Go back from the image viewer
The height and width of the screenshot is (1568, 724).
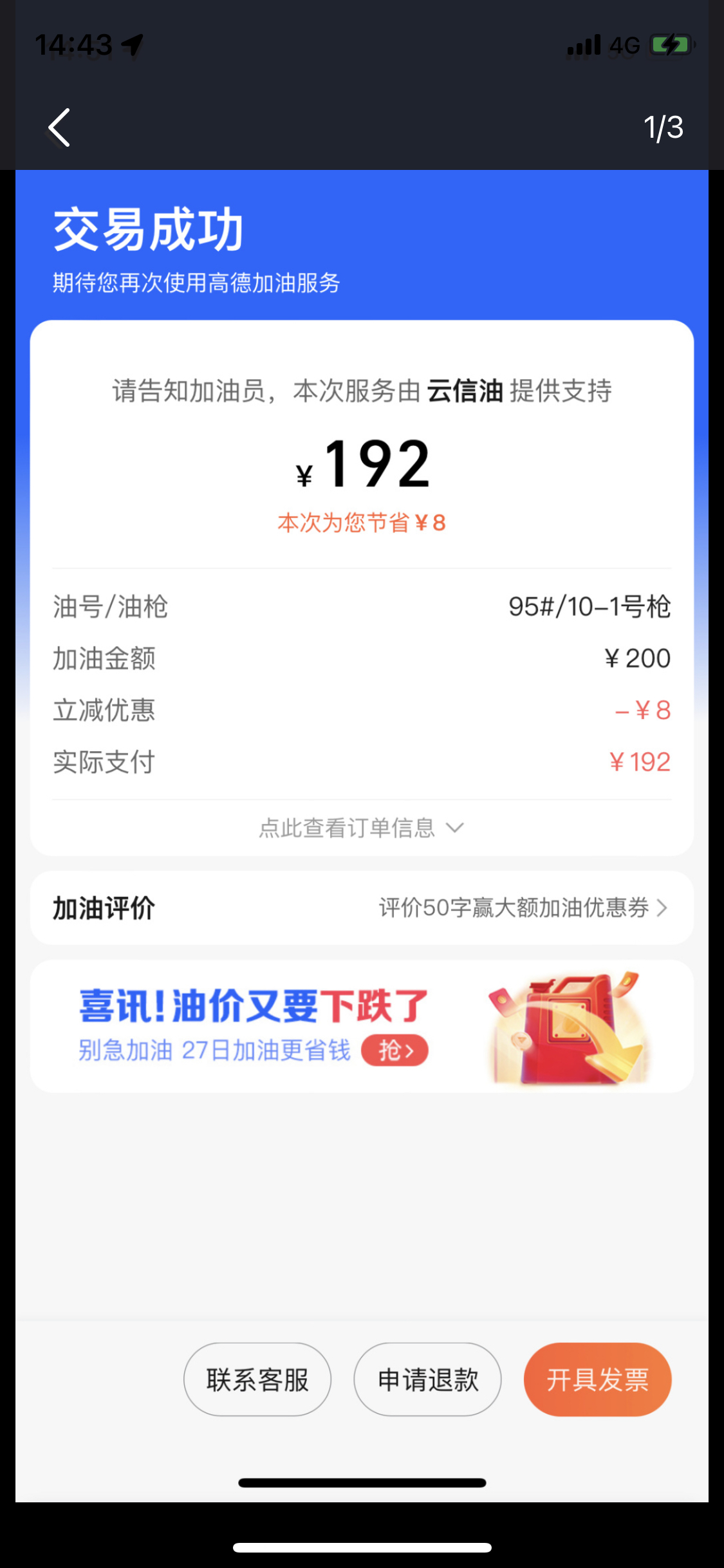click(59, 127)
